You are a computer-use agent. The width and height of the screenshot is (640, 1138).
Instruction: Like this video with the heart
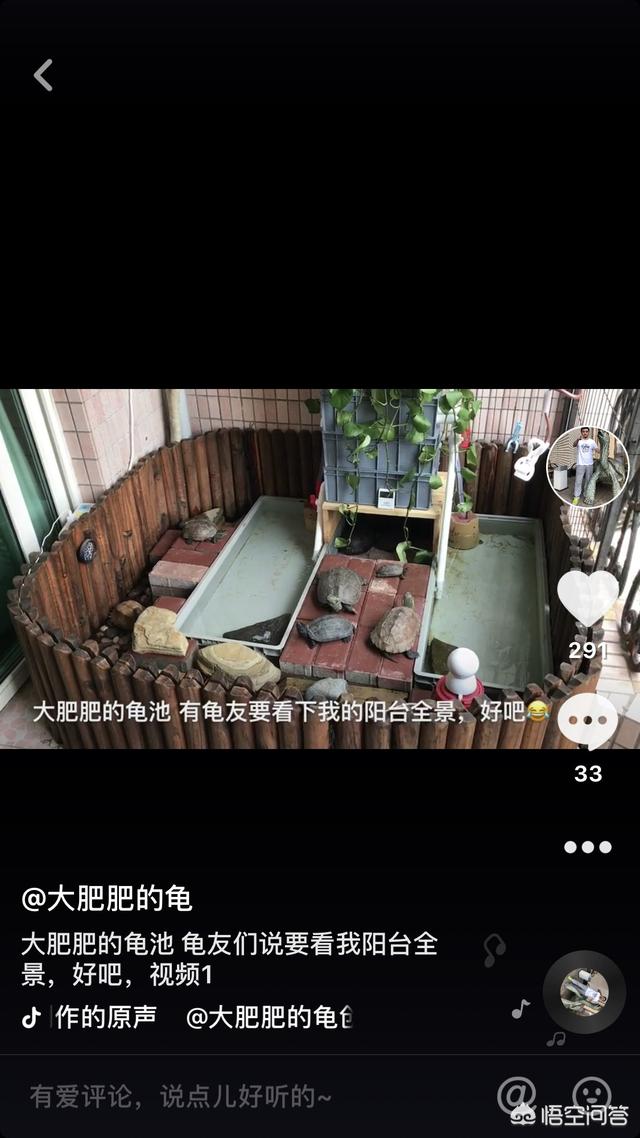click(587, 597)
